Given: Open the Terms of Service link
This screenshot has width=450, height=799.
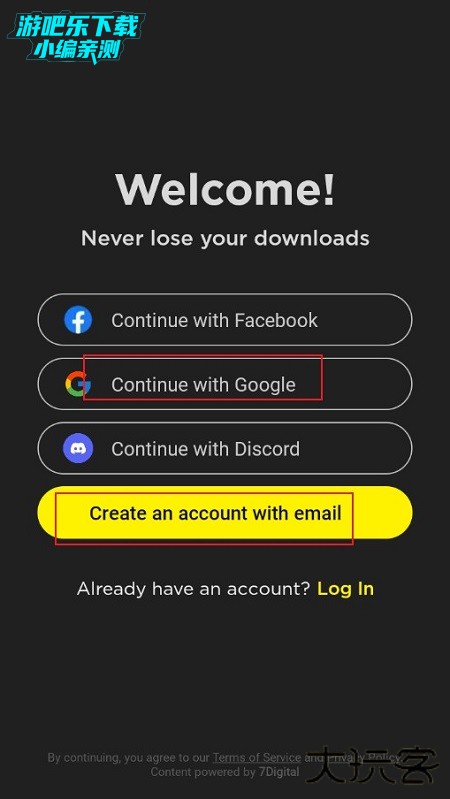Looking at the screenshot, I should (x=257, y=758).
